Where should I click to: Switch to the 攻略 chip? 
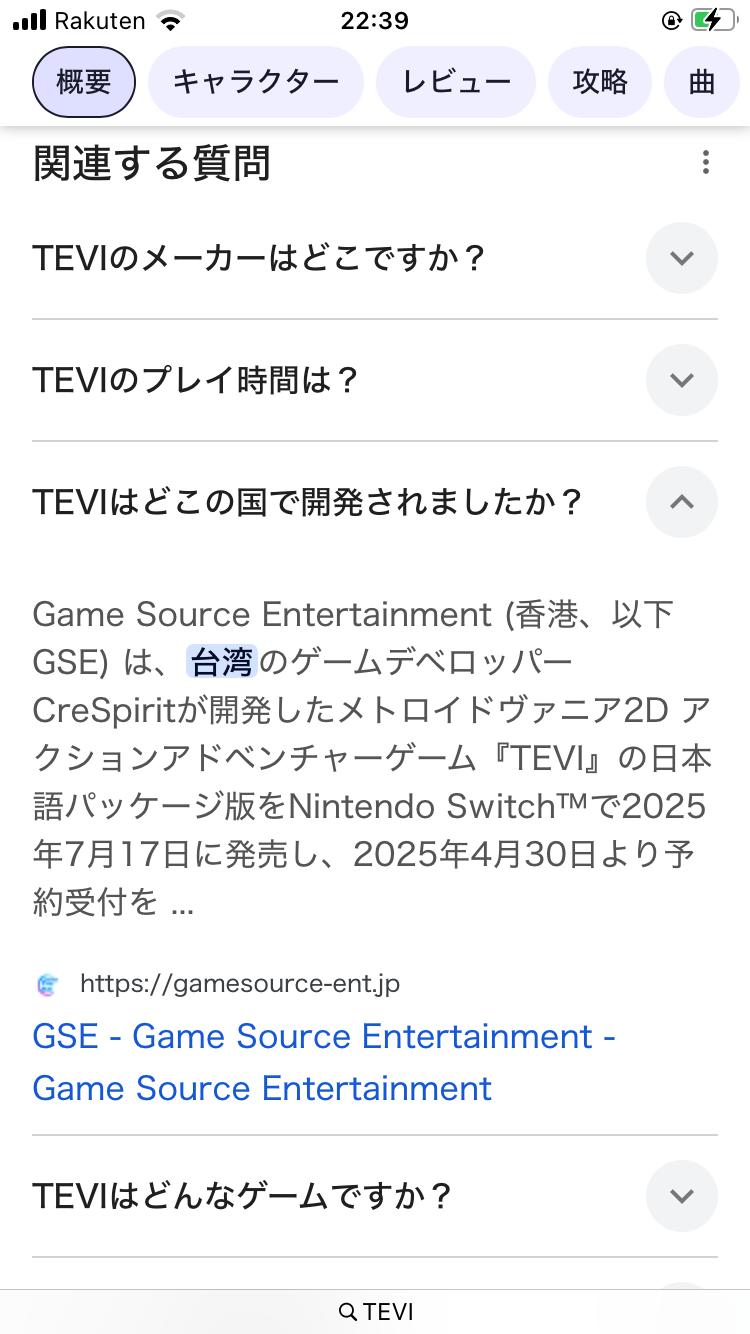(x=600, y=82)
